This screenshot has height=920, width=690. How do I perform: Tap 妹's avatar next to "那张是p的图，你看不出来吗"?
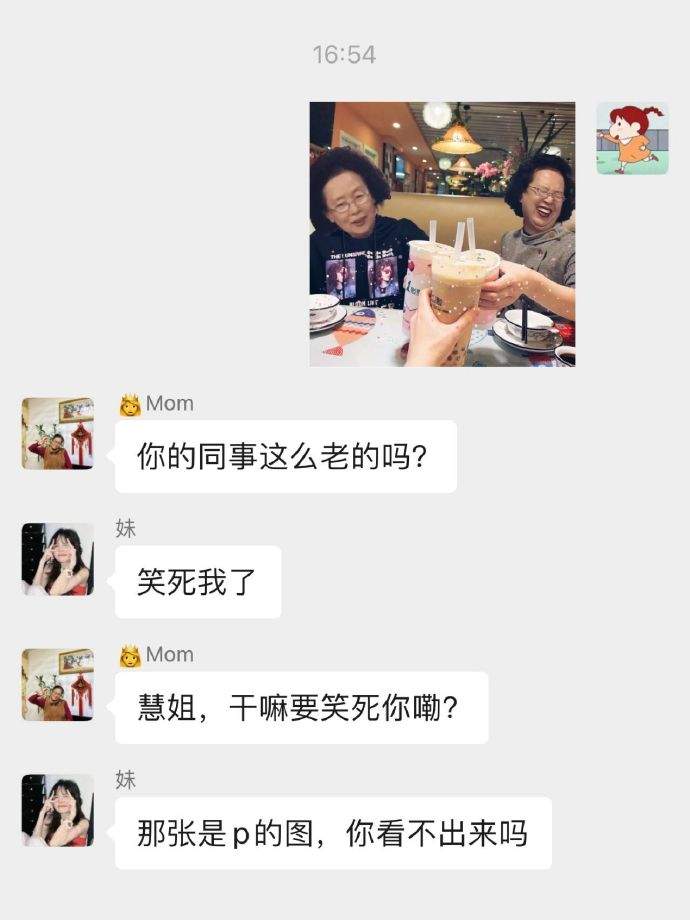pos(58,810)
